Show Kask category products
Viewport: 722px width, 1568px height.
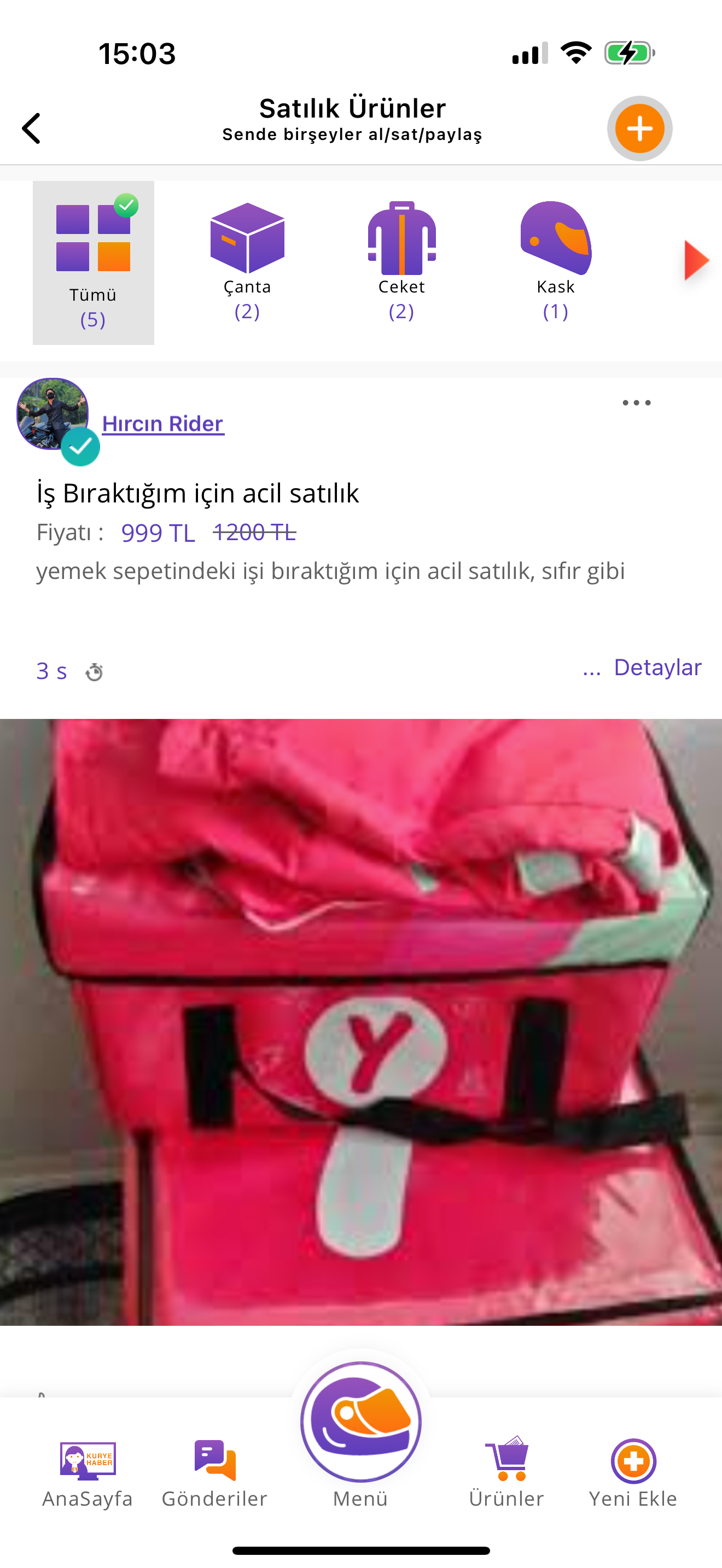tap(555, 261)
